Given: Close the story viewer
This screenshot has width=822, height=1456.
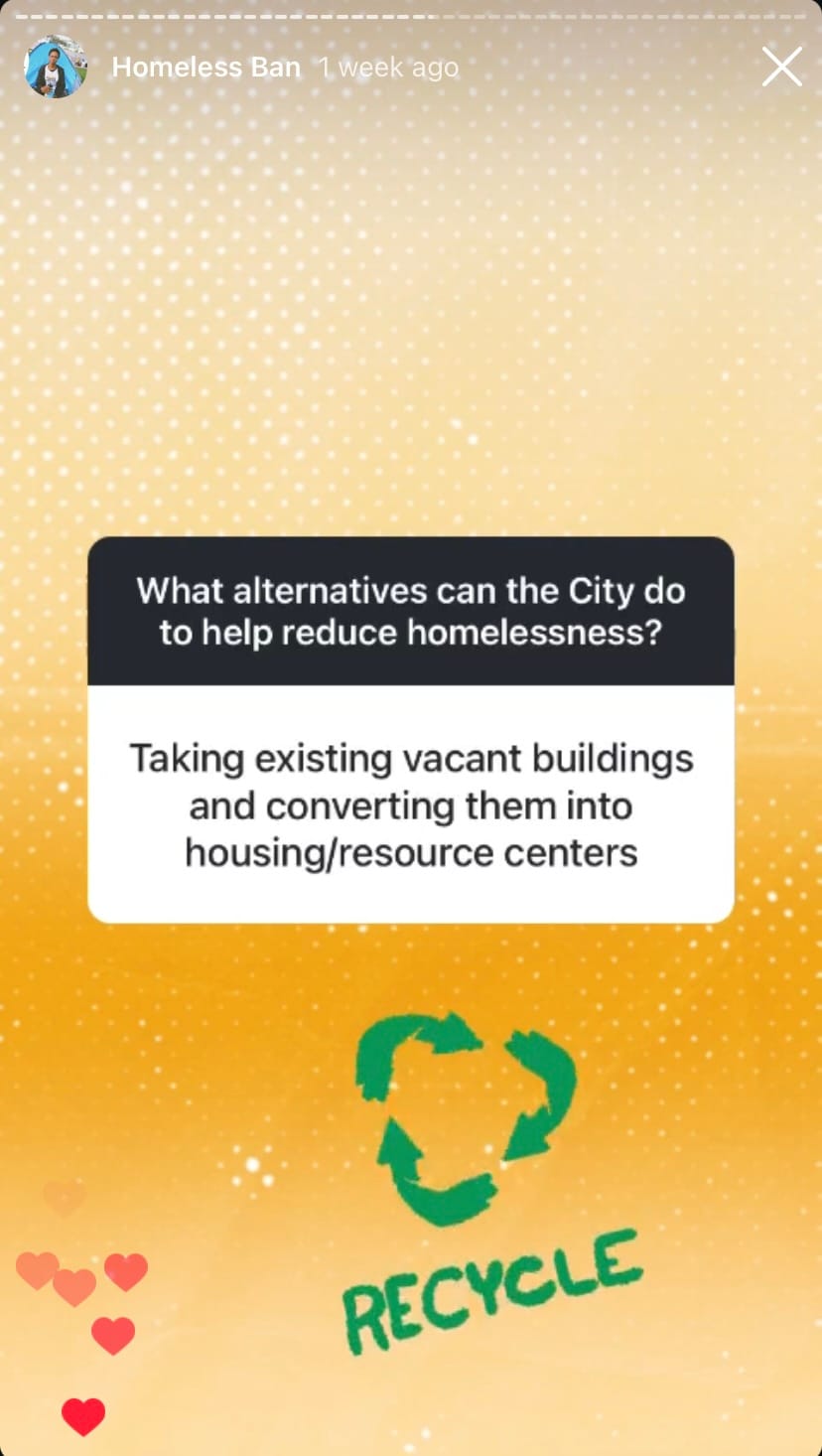Looking at the screenshot, I should (781, 67).
